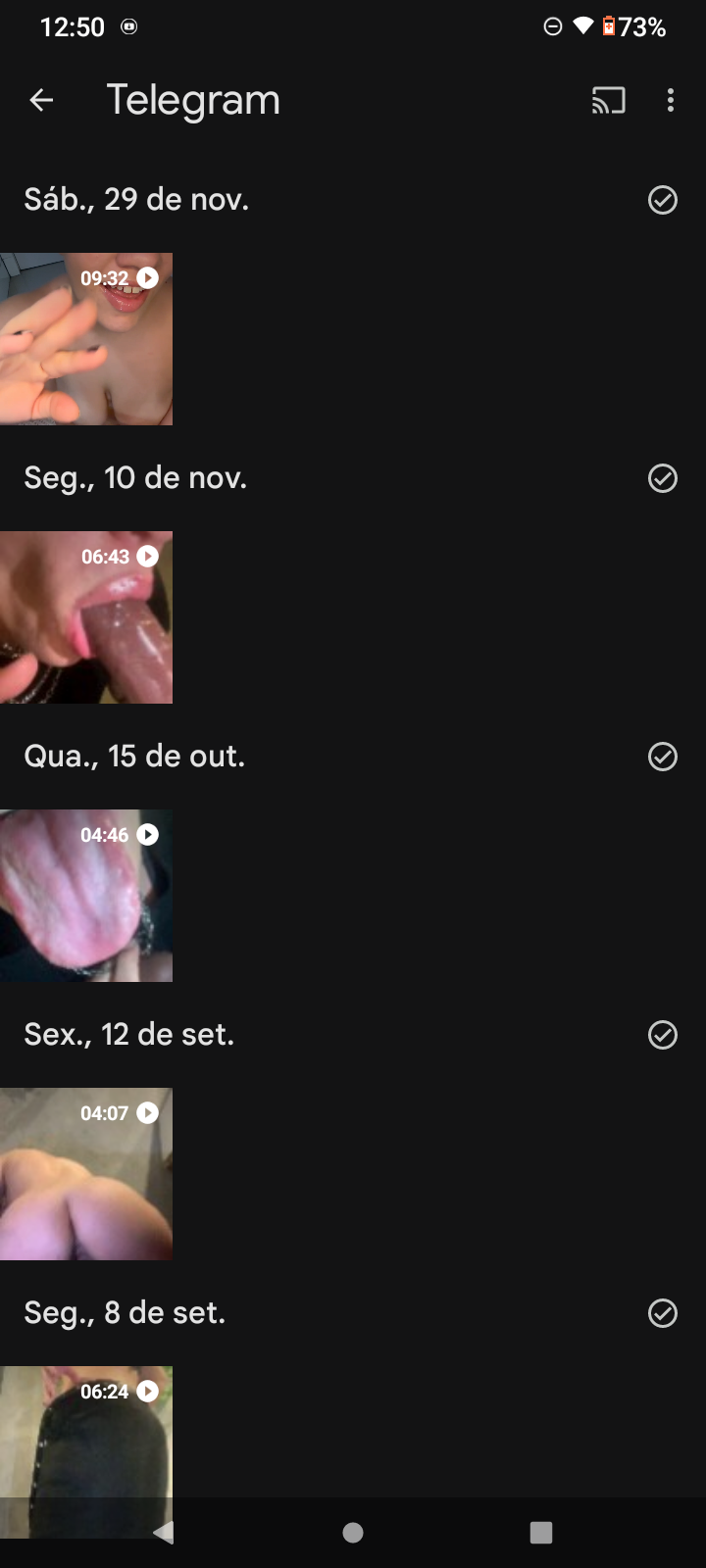Open the recent apps overview

point(541,1533)
